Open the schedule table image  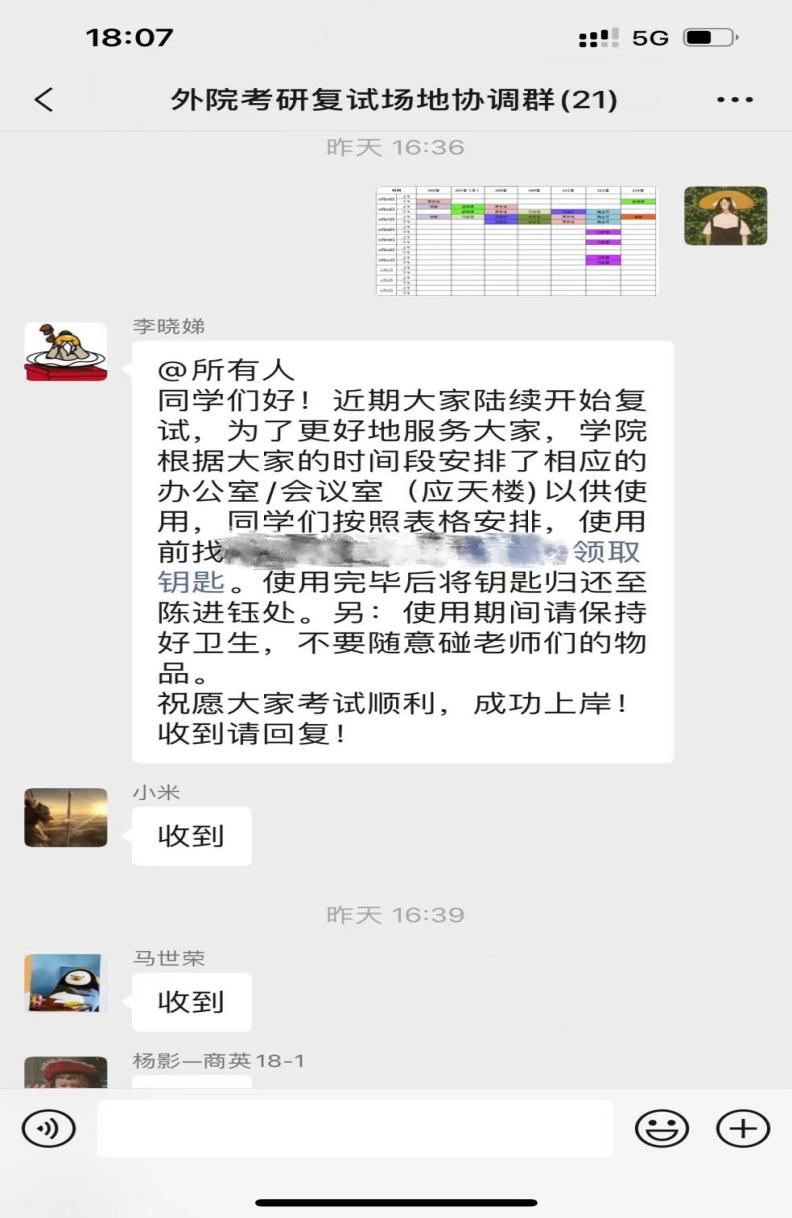[516, 240]
